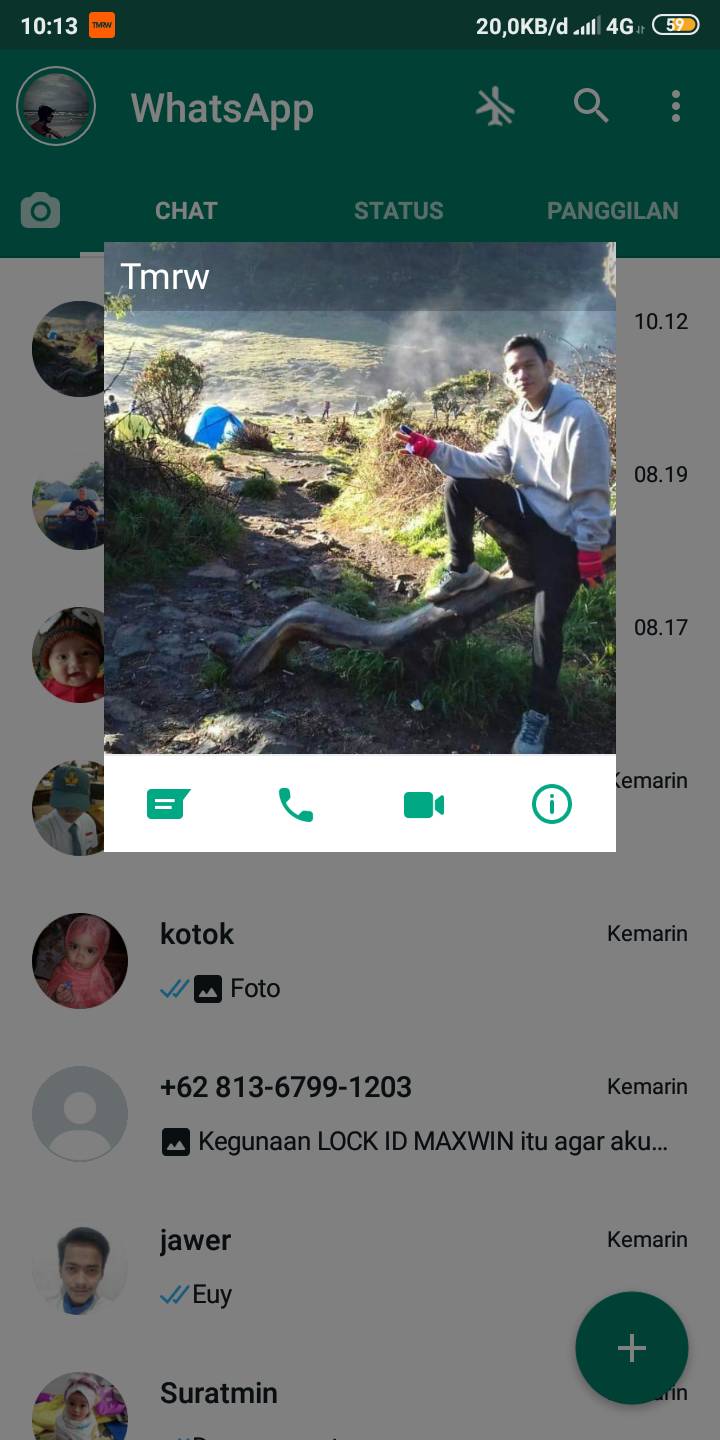Start a voice call with Tmrw
Viewport: 720px width, 1440px height.
(x=296, y=804)
